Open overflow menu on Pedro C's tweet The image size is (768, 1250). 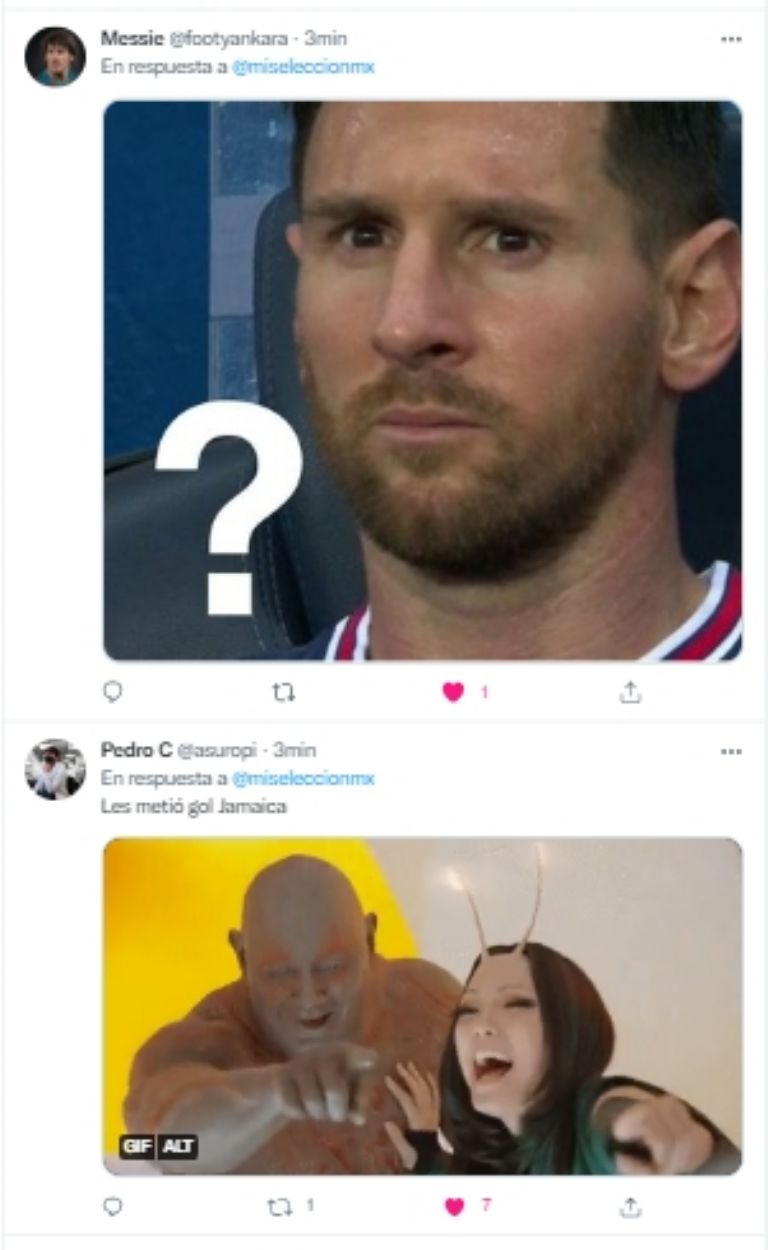731,751
